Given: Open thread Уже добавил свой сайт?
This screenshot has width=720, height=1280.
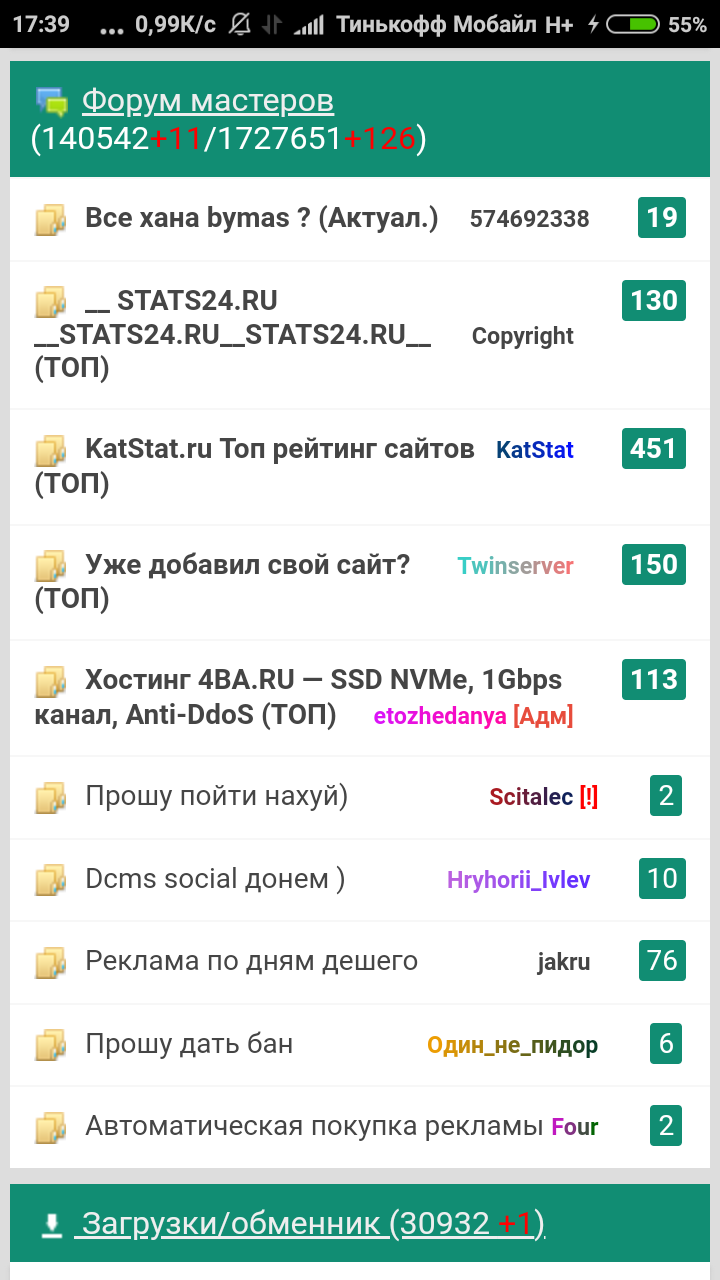Looking at the screenshot, I should [247, 565].
